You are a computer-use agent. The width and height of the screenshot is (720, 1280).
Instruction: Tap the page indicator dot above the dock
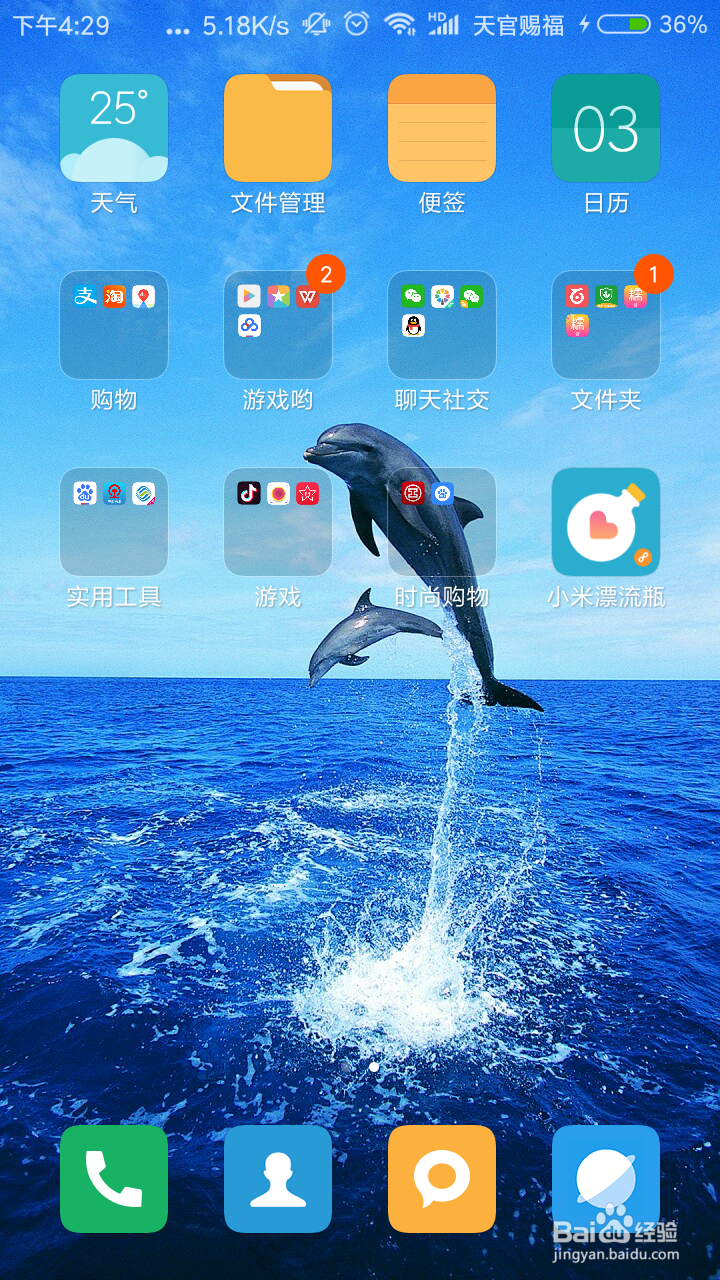[x=374, y=1067]
